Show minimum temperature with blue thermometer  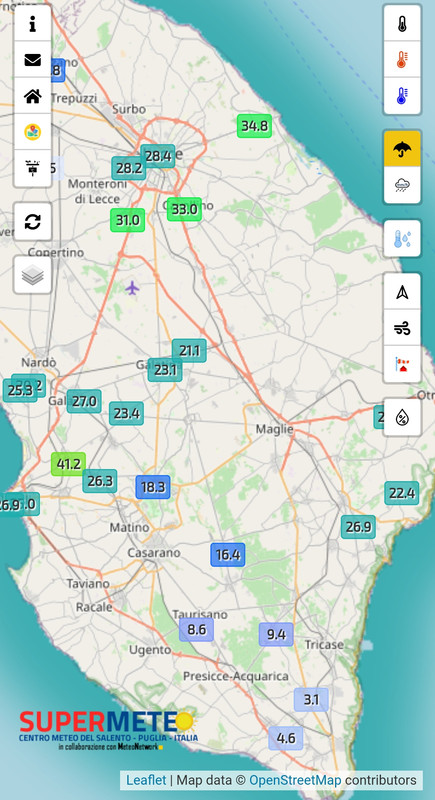point(402,96)
